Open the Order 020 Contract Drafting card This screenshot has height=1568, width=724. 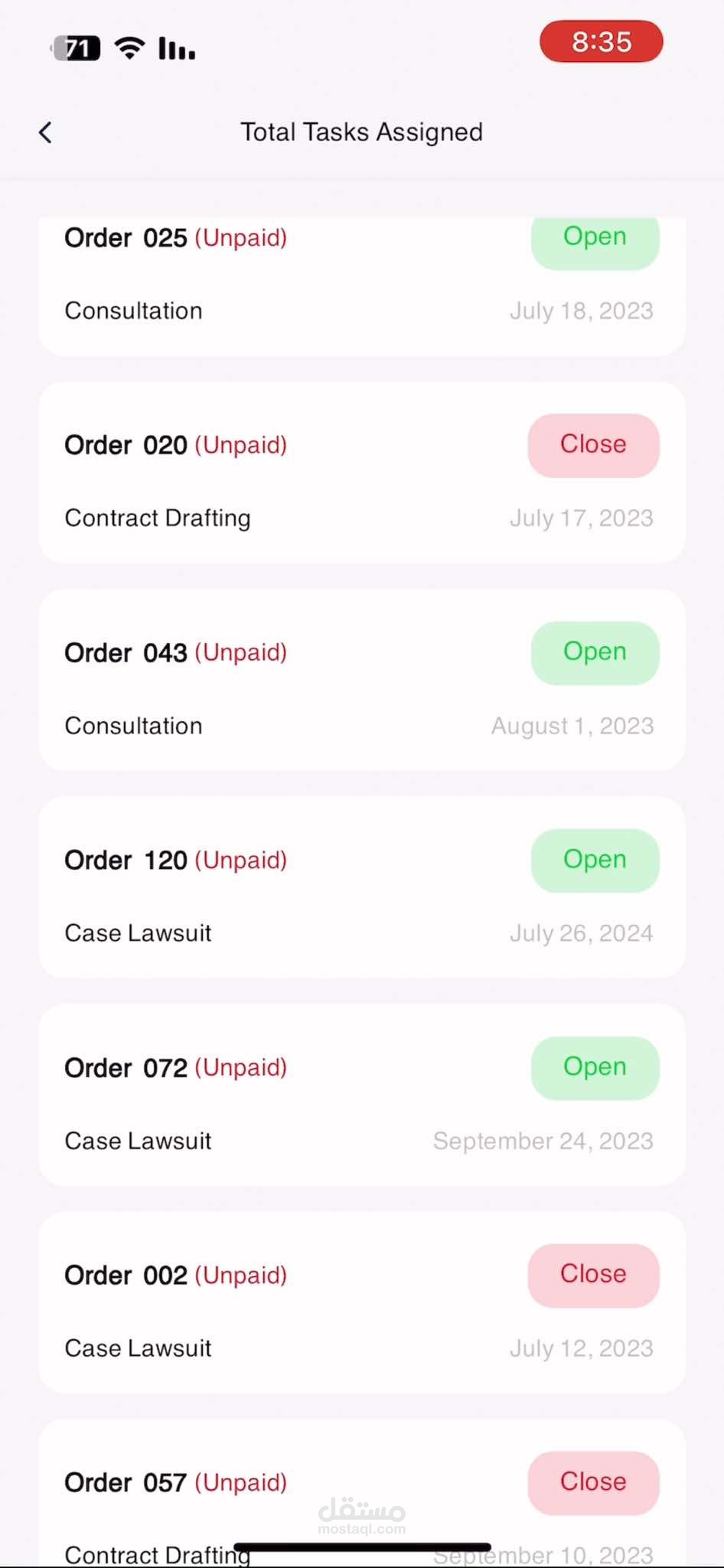click(362, 473)
